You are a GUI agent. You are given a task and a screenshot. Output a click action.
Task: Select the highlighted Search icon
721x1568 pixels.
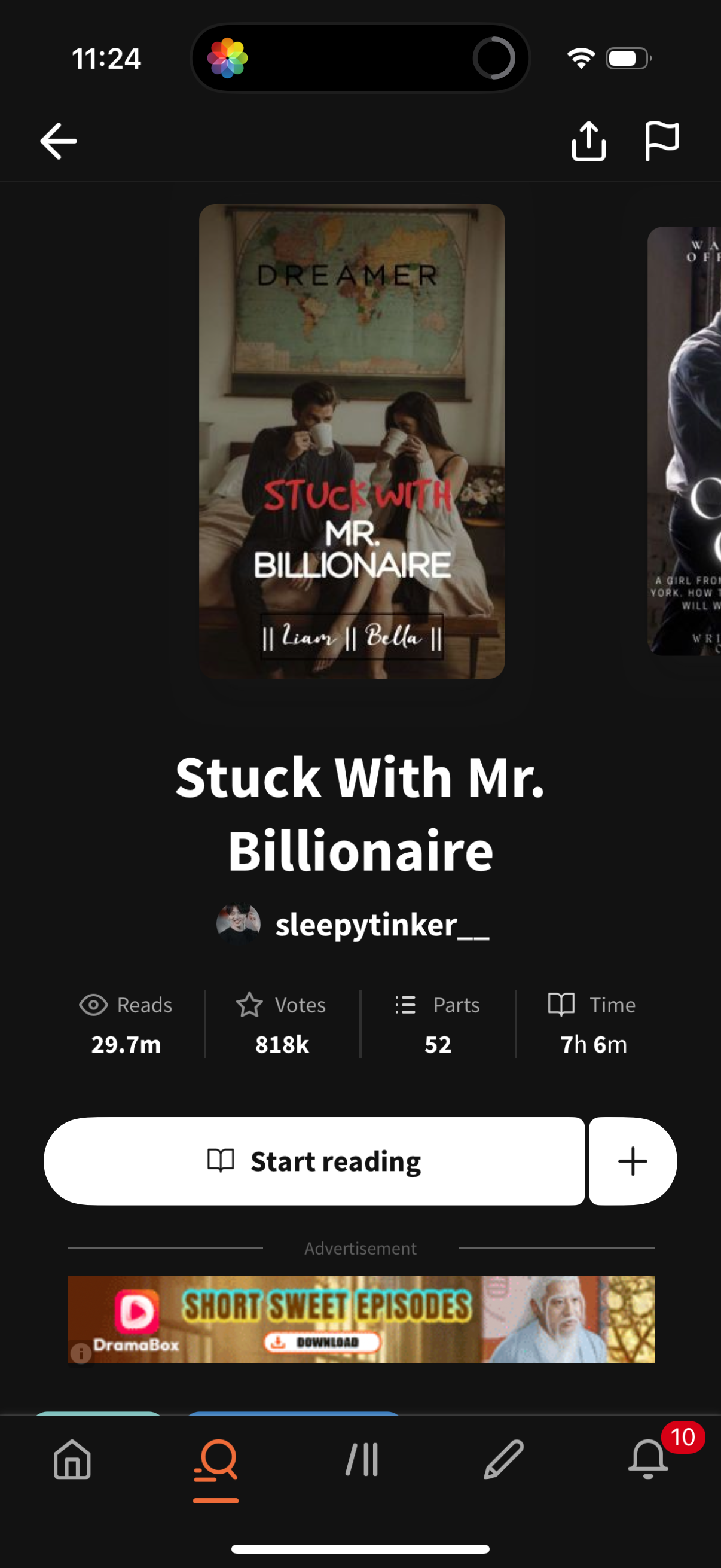click(x=216, y=1463)
